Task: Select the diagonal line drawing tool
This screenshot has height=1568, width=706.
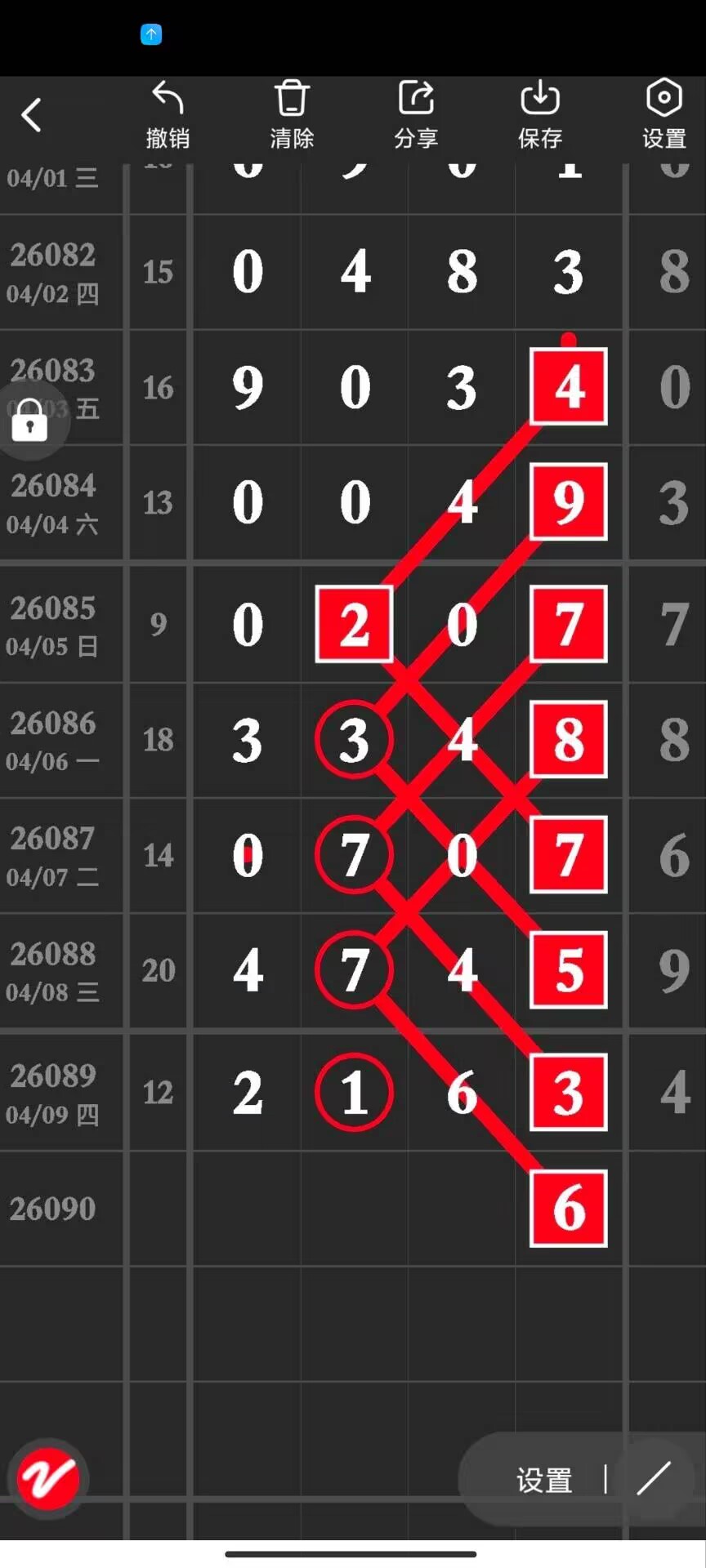Action: pyautogui.click(x=654, y=1480)
